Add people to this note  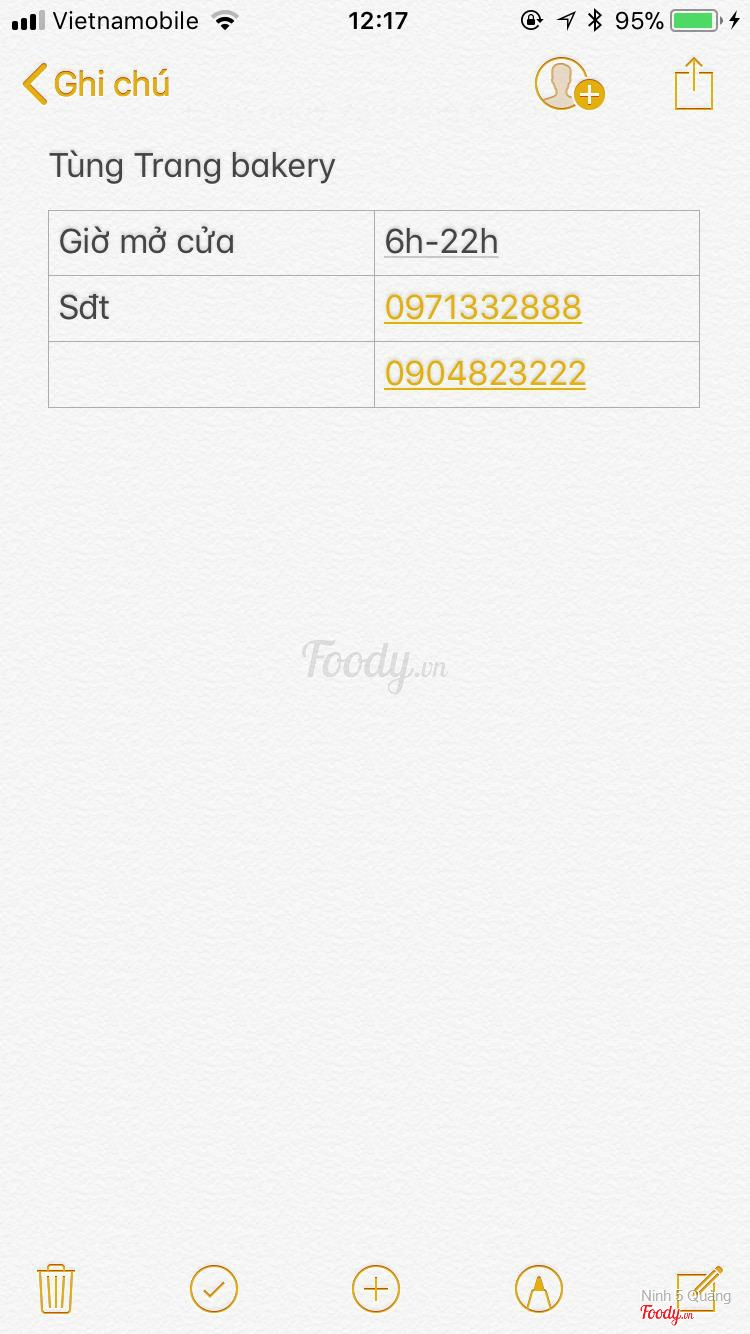pos(567,84)
